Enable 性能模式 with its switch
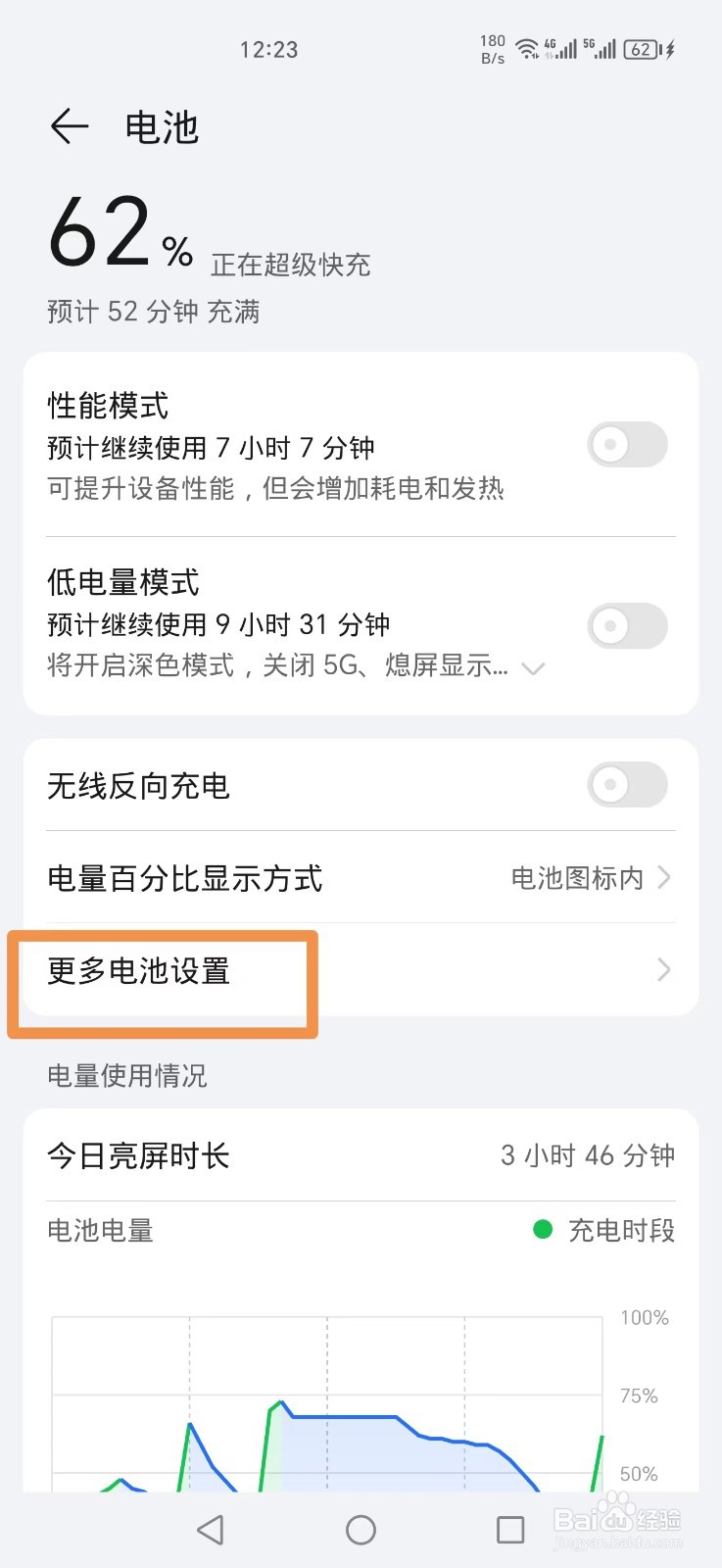722x1568 pixels. coord(627,444)
